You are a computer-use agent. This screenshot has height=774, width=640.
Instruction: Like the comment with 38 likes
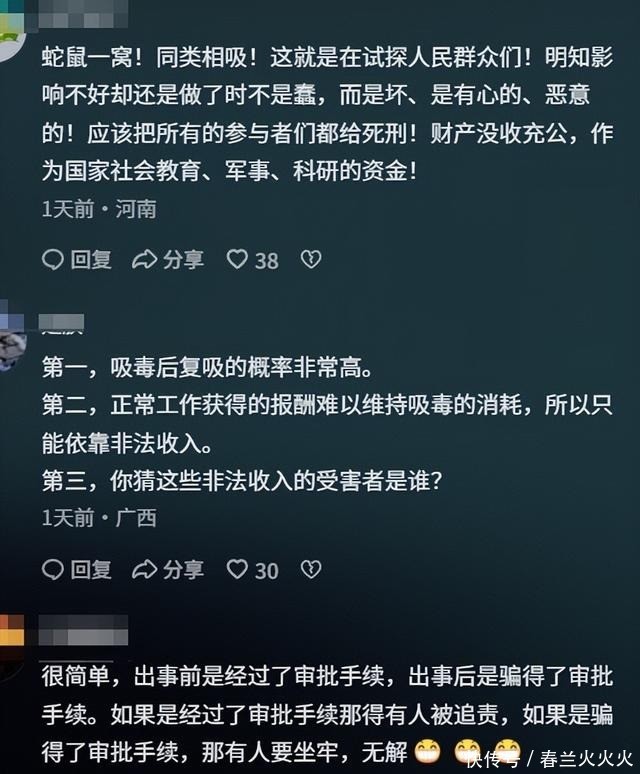click(252, 260)
